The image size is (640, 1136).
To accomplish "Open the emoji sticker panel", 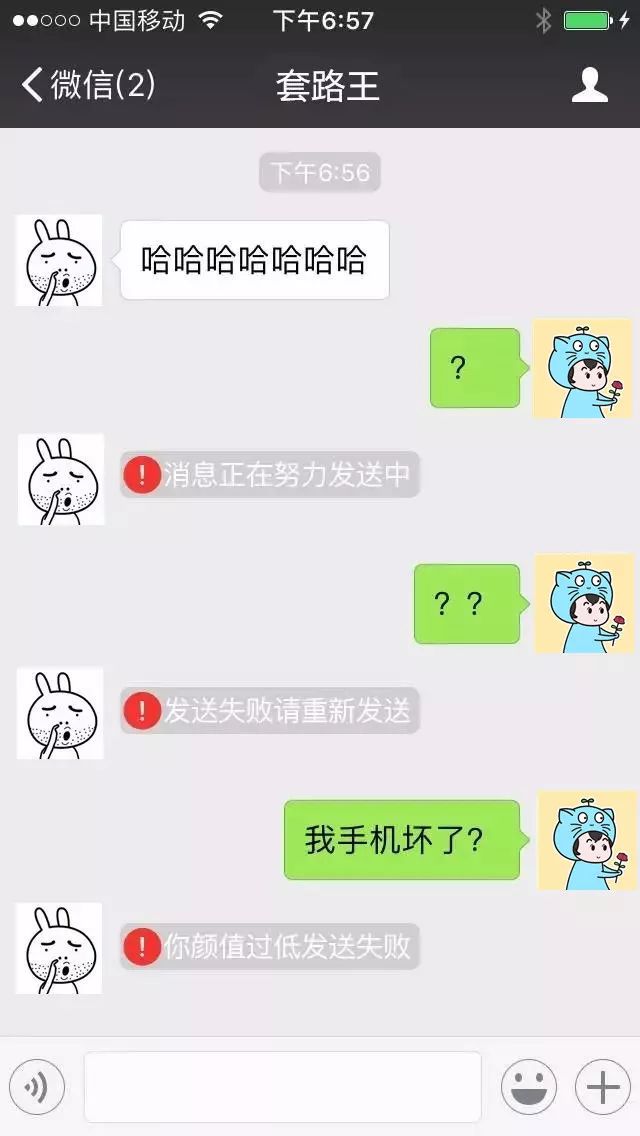I will pyautogui.click(x=528, y=1087).
